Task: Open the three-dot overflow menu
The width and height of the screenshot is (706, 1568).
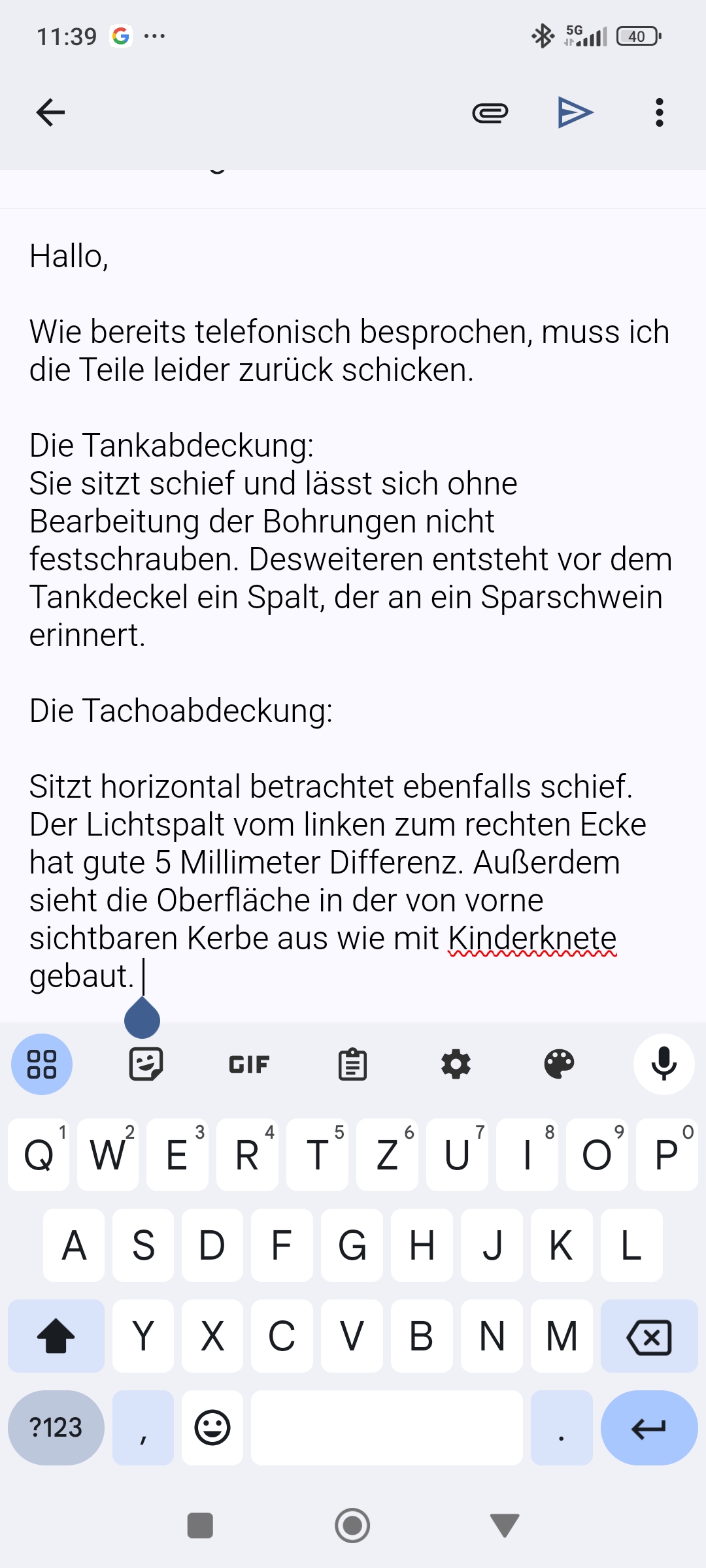Action: (x=659, y=112)
